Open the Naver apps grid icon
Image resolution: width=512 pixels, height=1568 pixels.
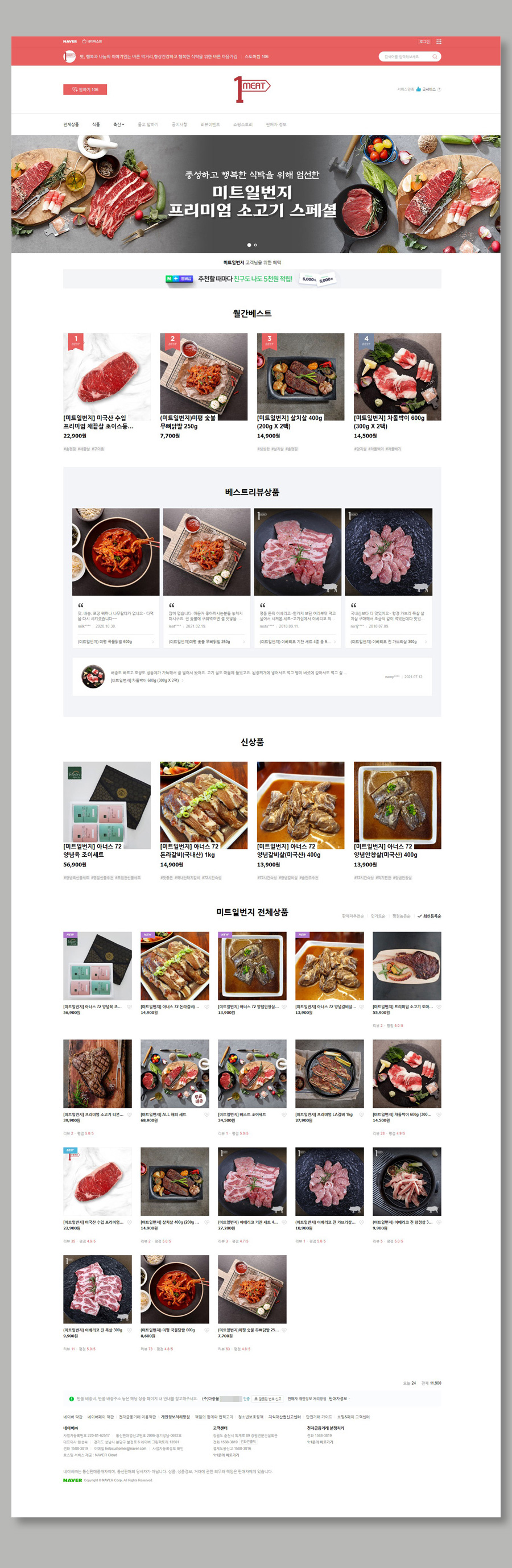[439, 42]
